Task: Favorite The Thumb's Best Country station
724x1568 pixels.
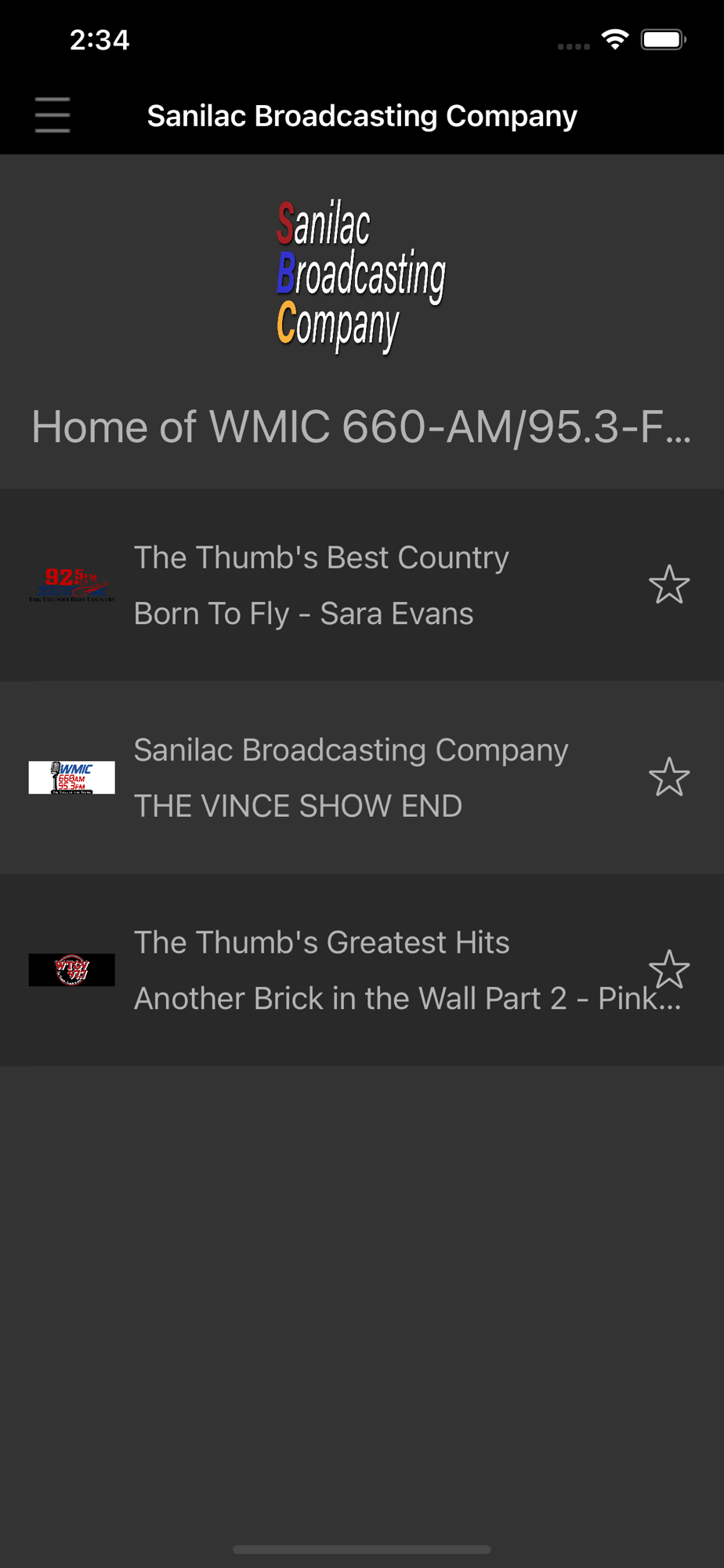Action: point(669,585)
